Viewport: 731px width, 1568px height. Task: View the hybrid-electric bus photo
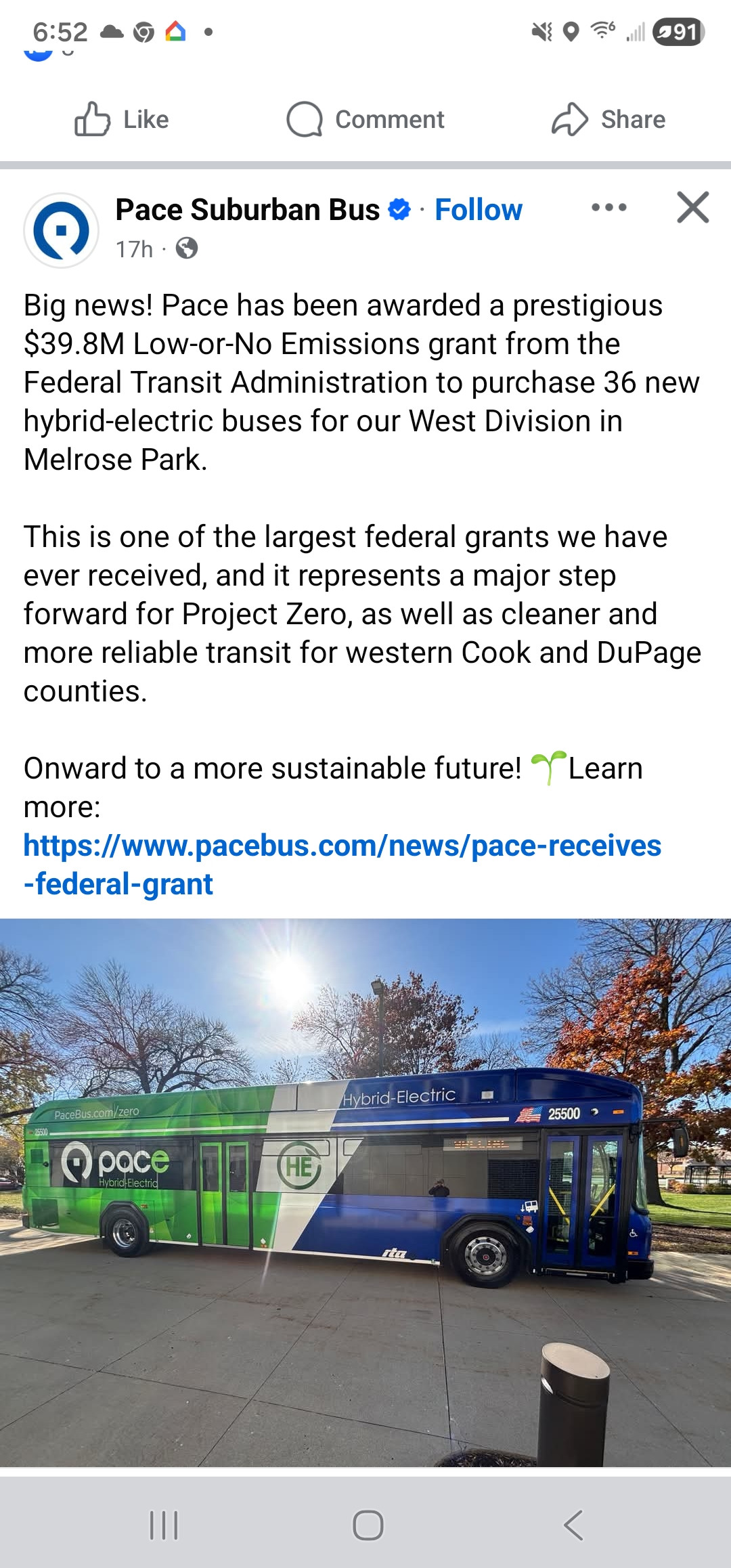tap(365, 1192)
